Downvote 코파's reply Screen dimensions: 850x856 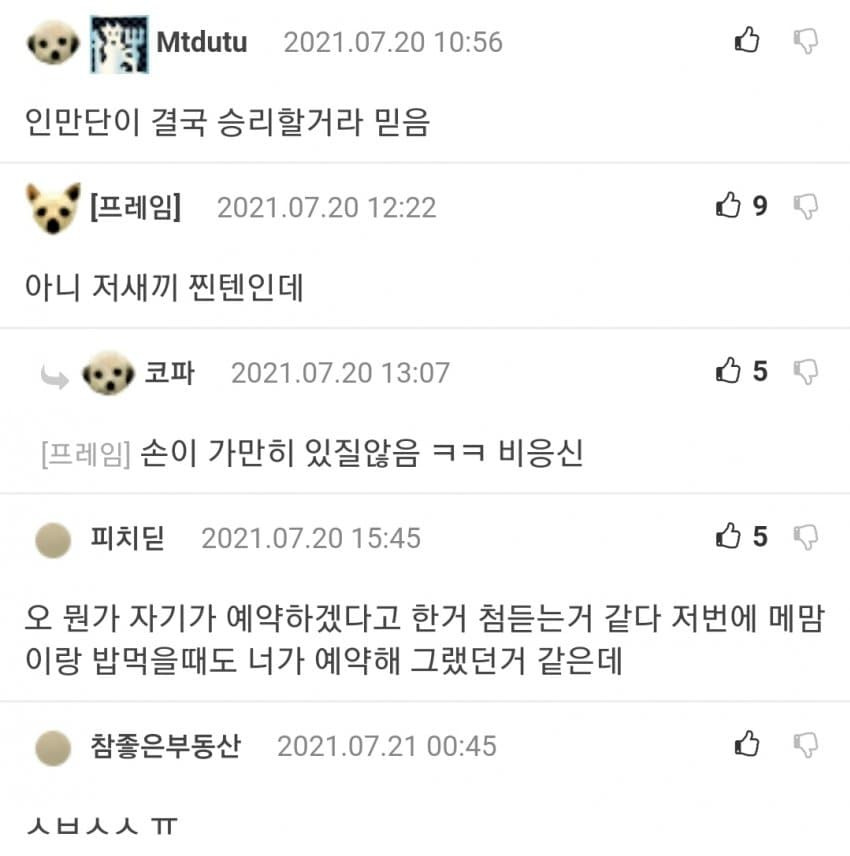pyautogui.click(x=806, y=372)
